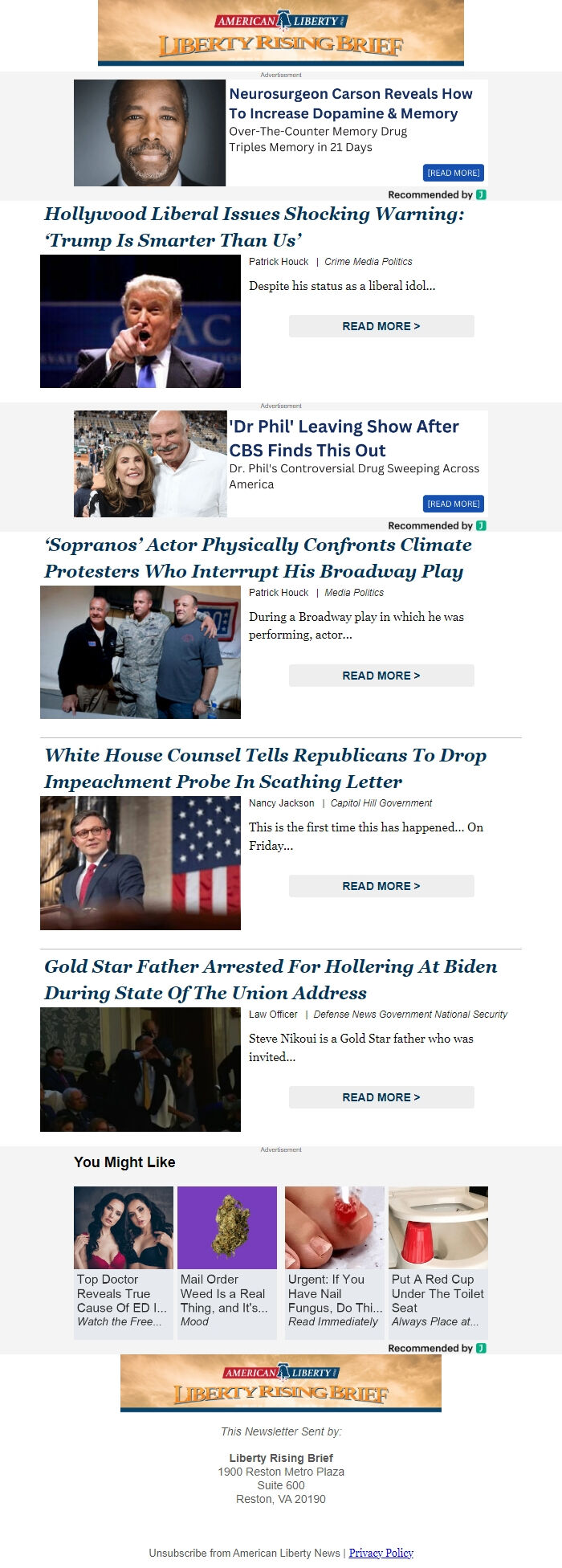
Task: Tap the State of the Union article image
Action: 140,1069
